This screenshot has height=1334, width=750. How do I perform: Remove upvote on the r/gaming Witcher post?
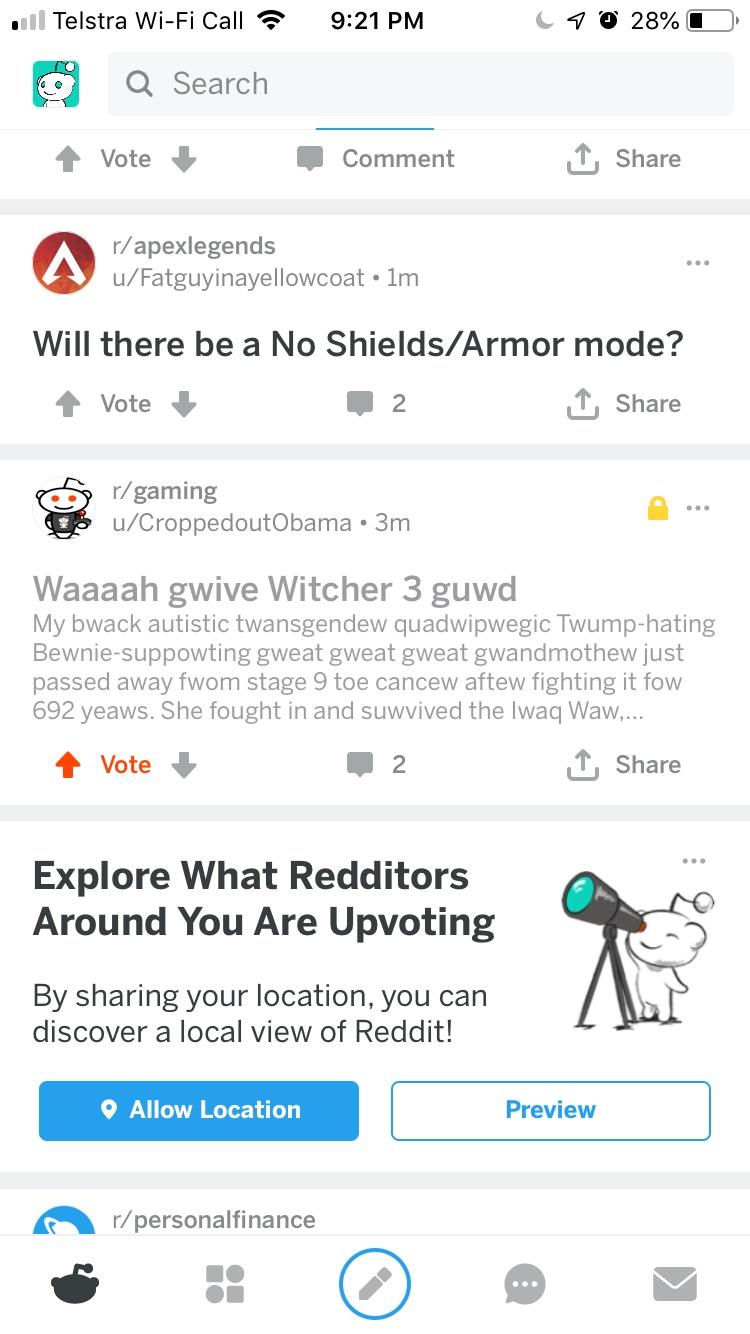[x=67, y=765]
